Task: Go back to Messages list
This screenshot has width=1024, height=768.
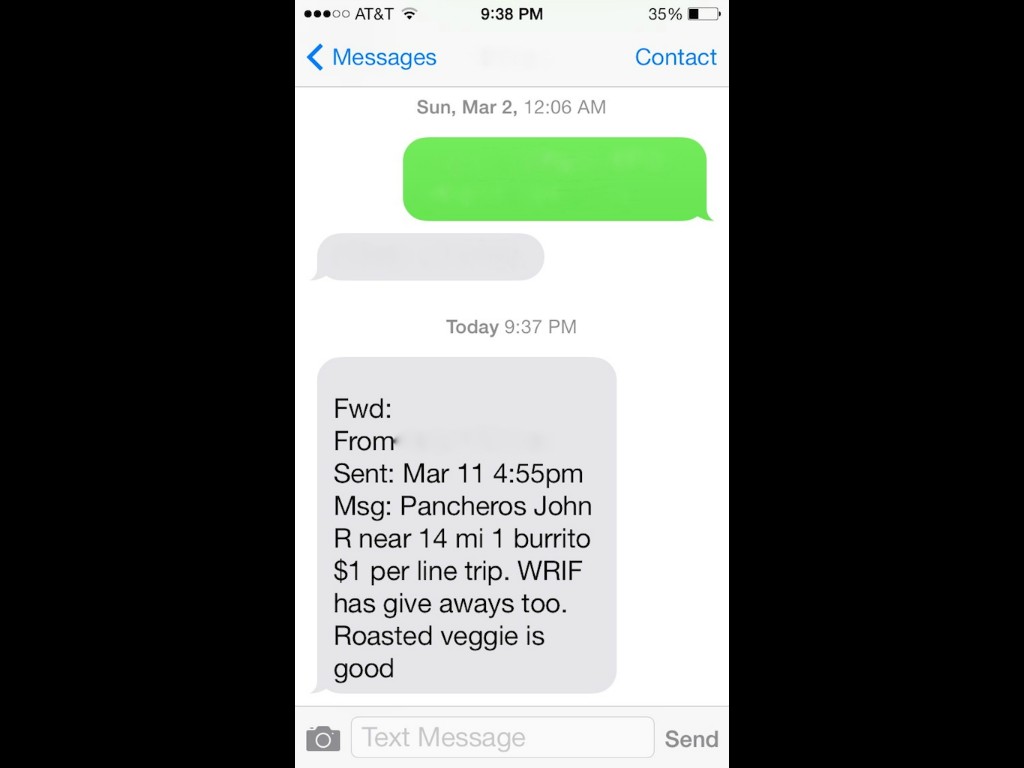Action: point(372,57)
